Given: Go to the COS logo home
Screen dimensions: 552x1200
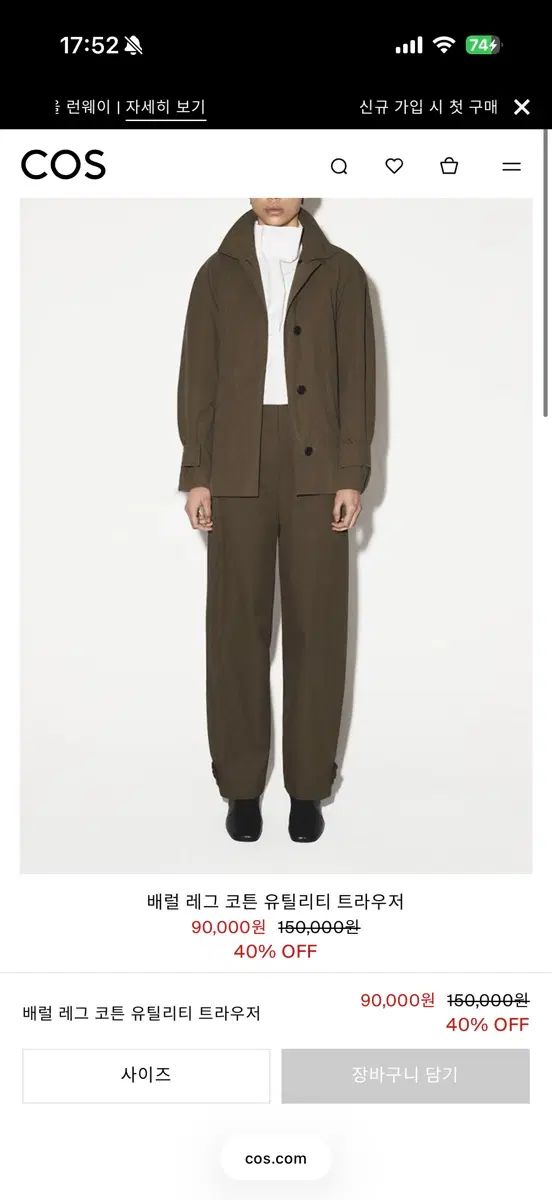Looking at the screenshot, I should (63, 165).
